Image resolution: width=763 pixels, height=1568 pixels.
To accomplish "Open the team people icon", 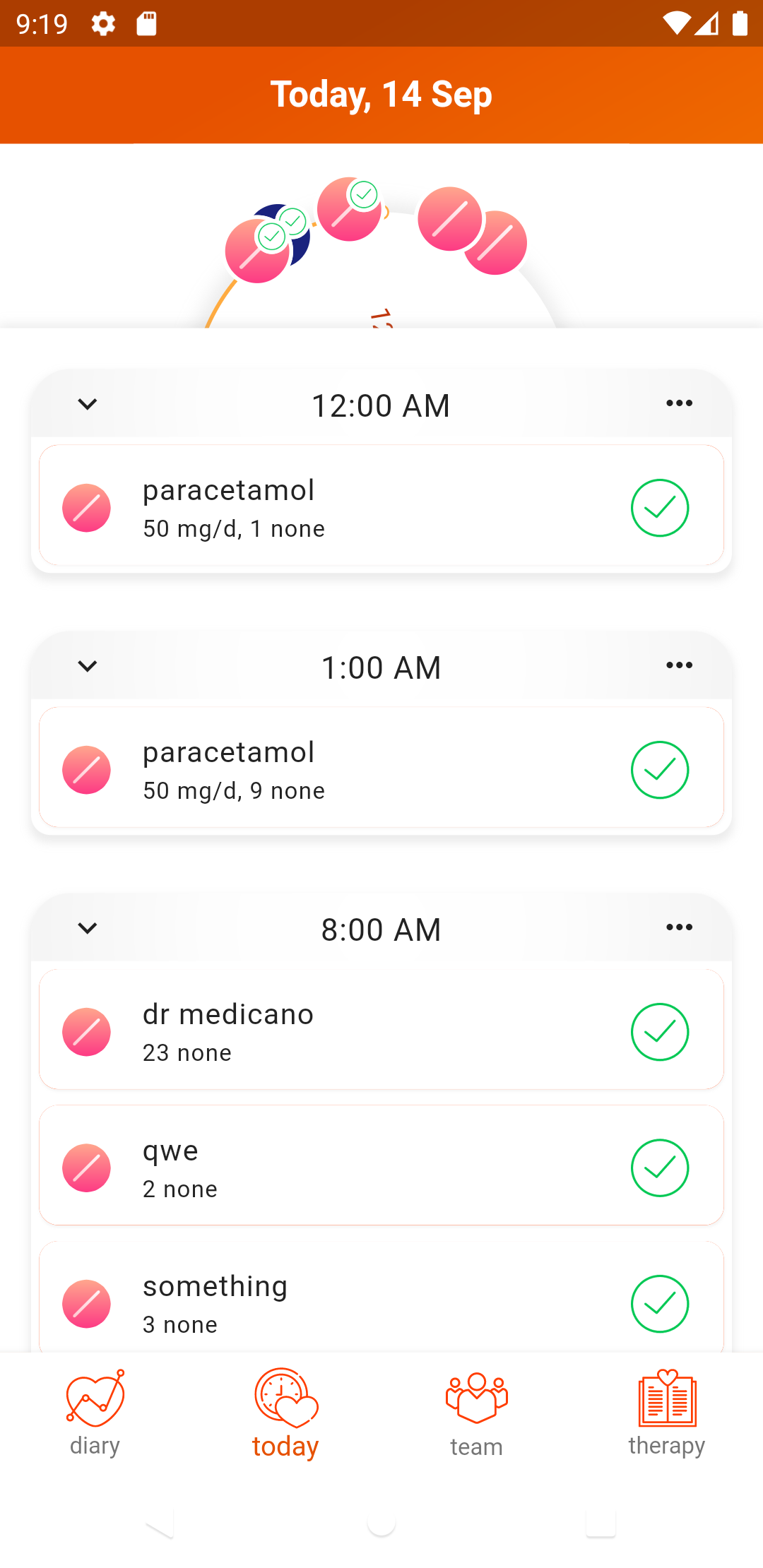I will (x=476, y=1404).
